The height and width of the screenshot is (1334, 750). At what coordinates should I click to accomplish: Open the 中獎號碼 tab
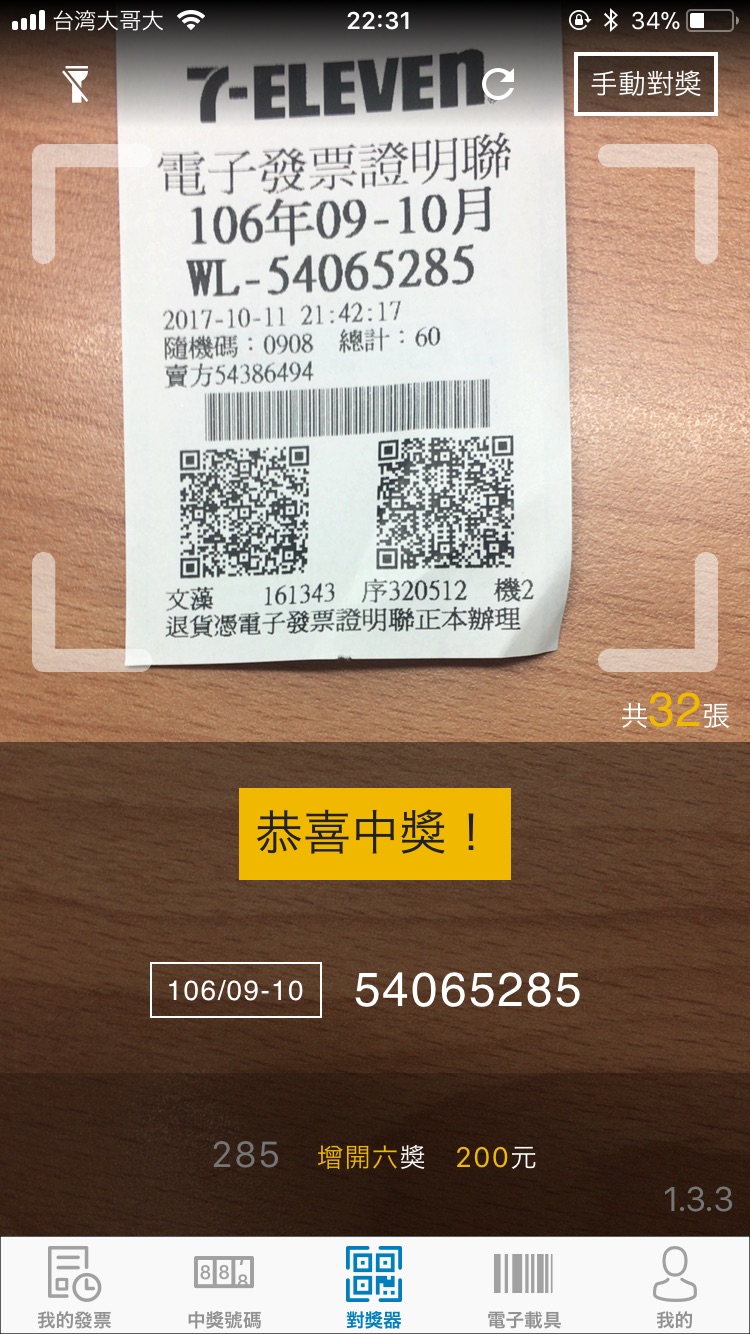click(x=224, y=1287)
